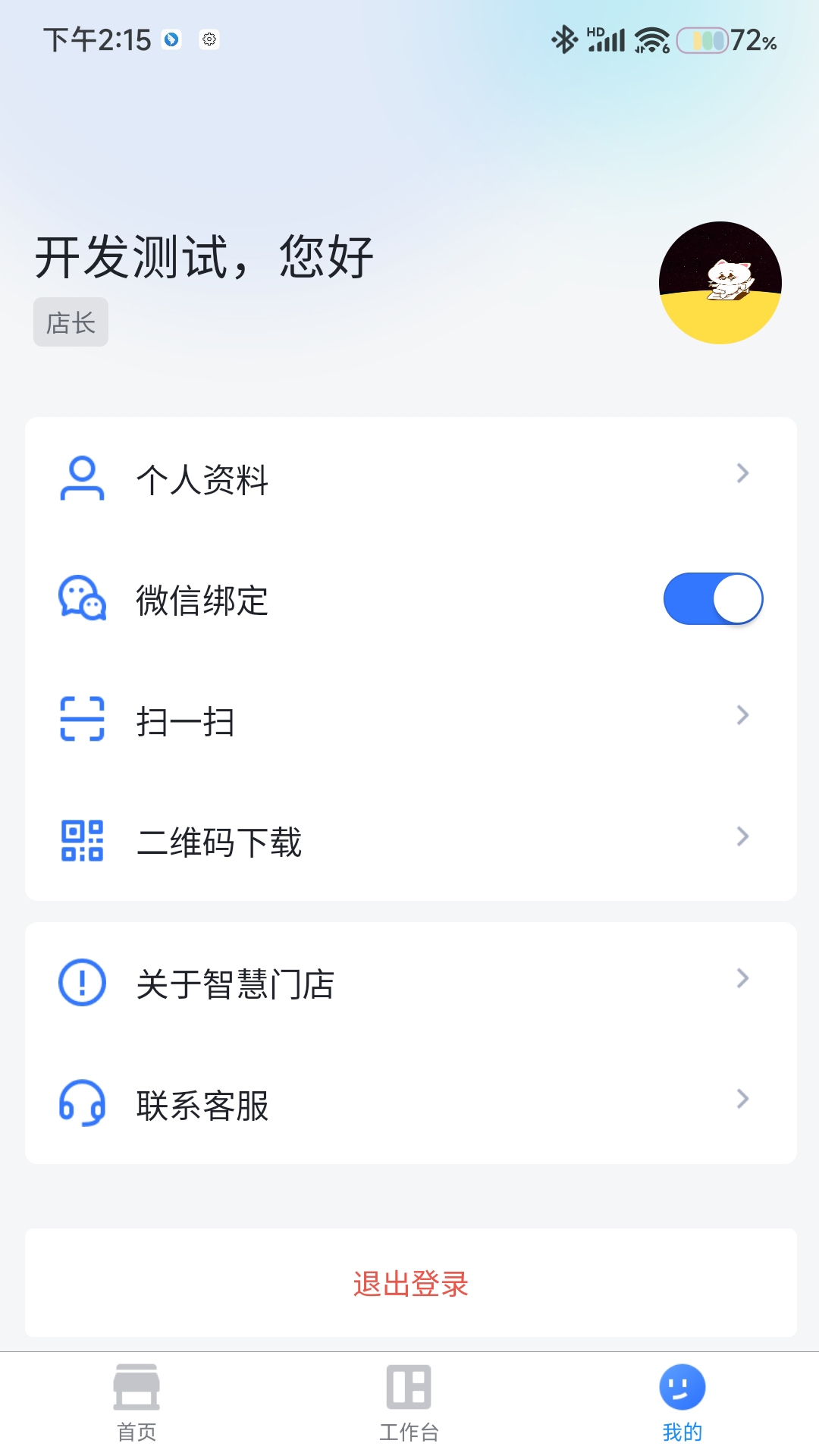Screen dimensions: 819x1456
Task: Switch to the 首页 tab
Action: [x=136, y=1410]
